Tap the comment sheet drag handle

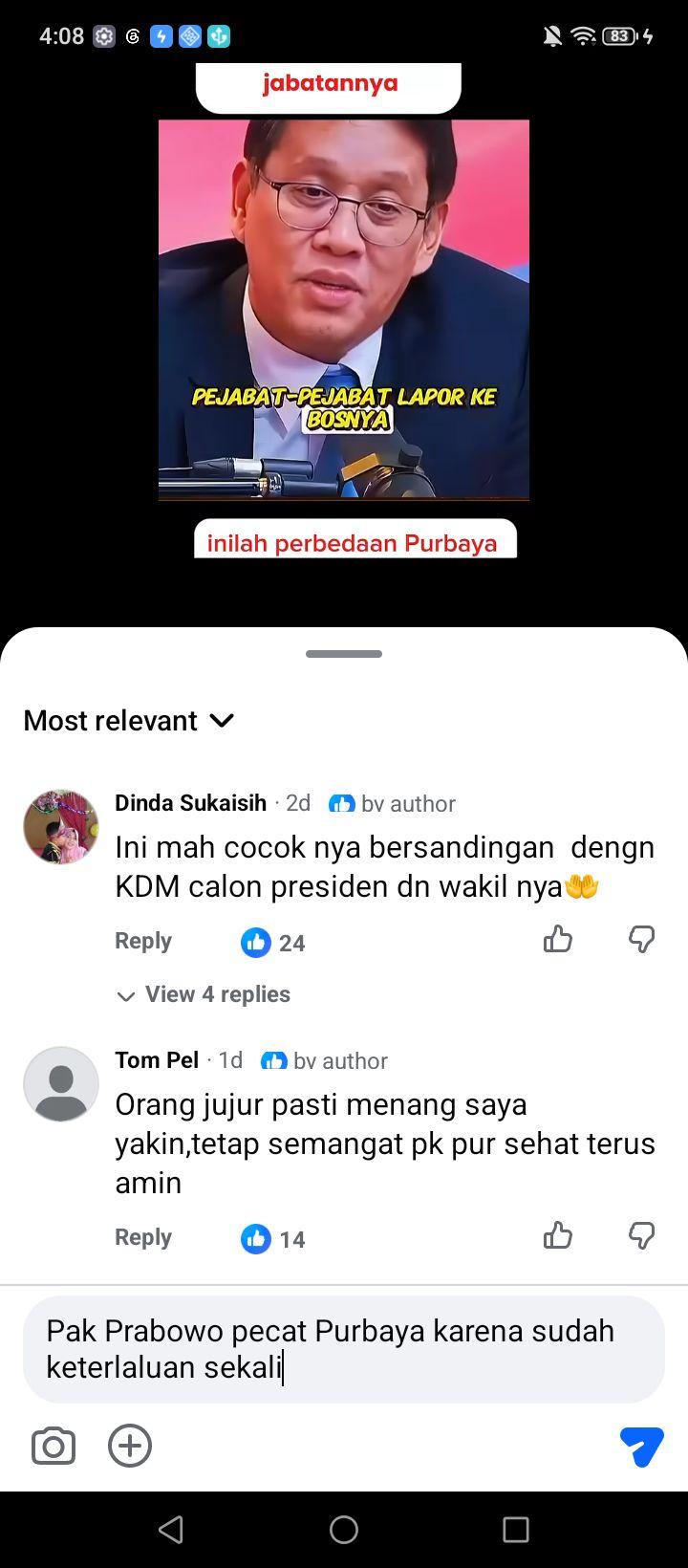click(344, 654)
